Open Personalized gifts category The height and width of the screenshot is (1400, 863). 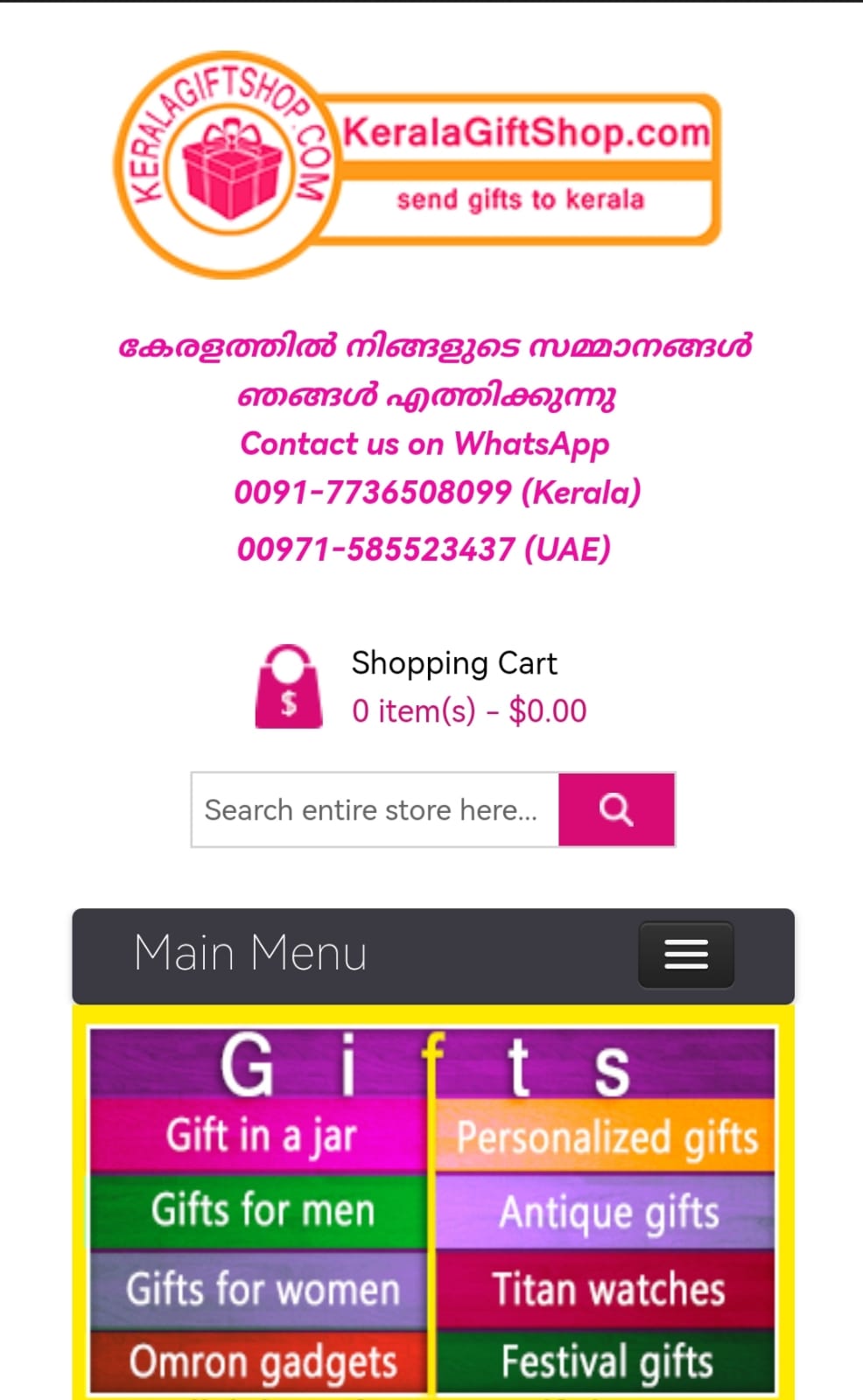click(607, 1137)
